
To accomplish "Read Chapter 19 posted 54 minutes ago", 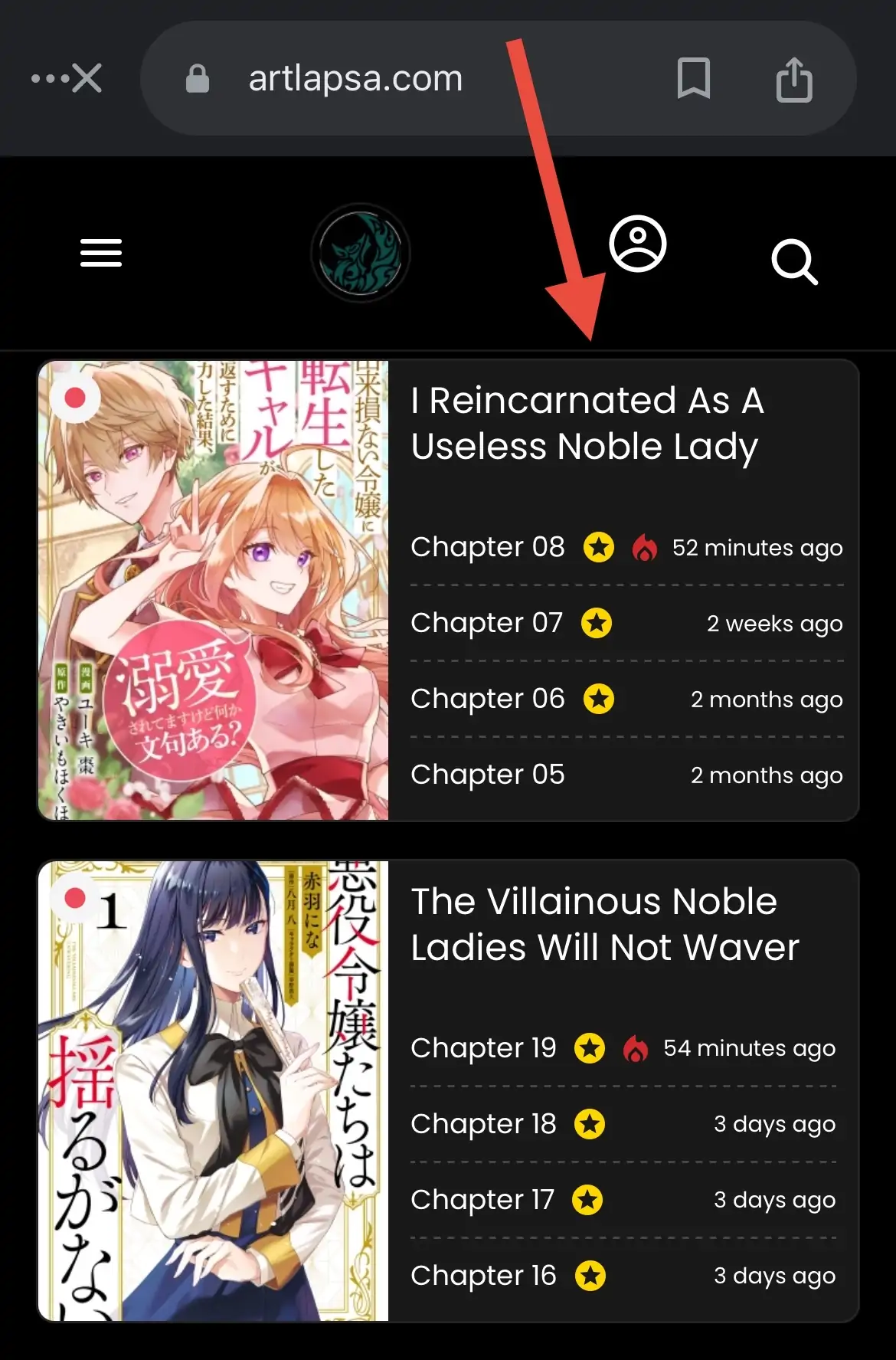I will (x=483, y=1047).
